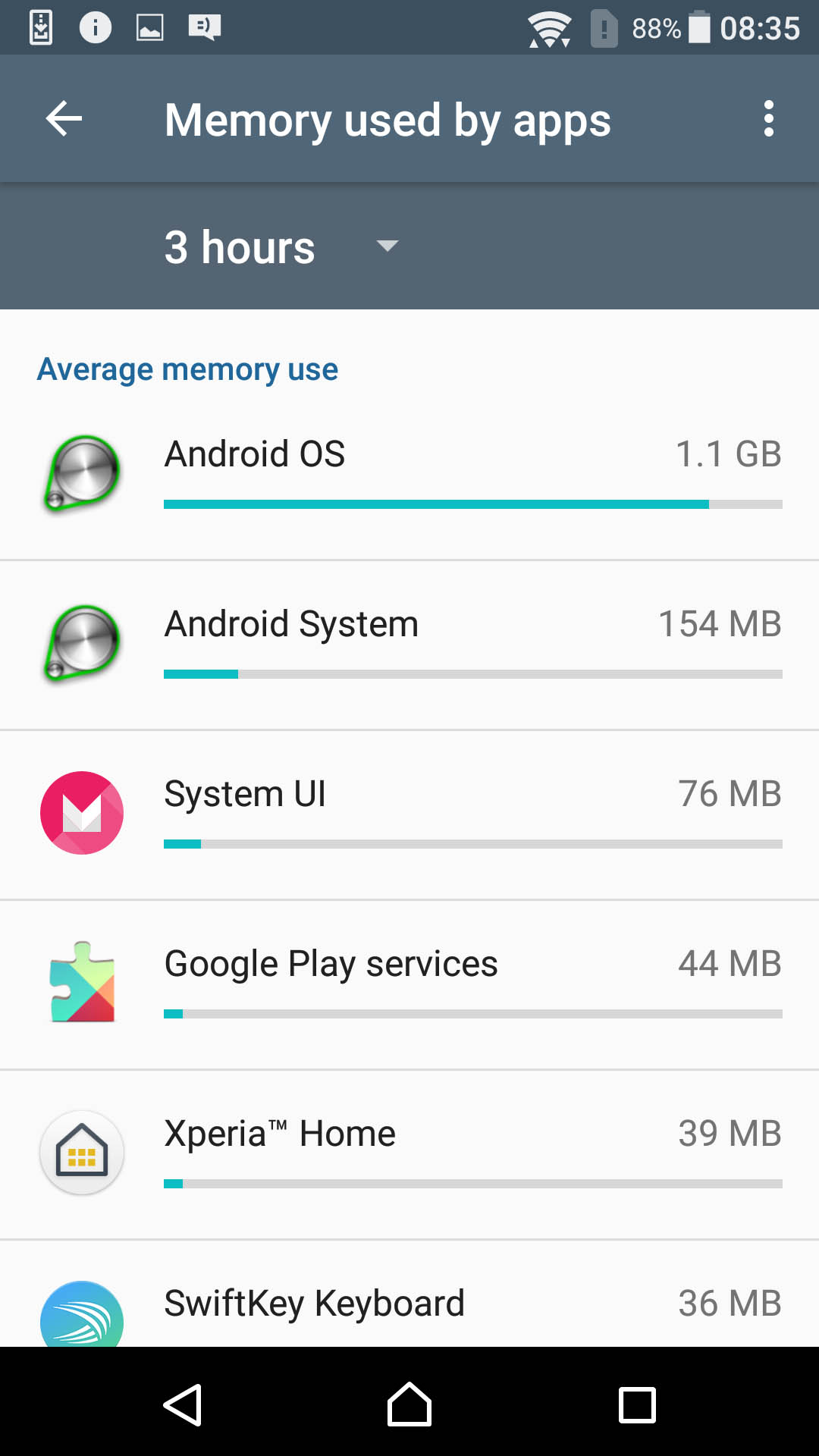
Task: Open Android OS memory details
Action: [409, 475]
